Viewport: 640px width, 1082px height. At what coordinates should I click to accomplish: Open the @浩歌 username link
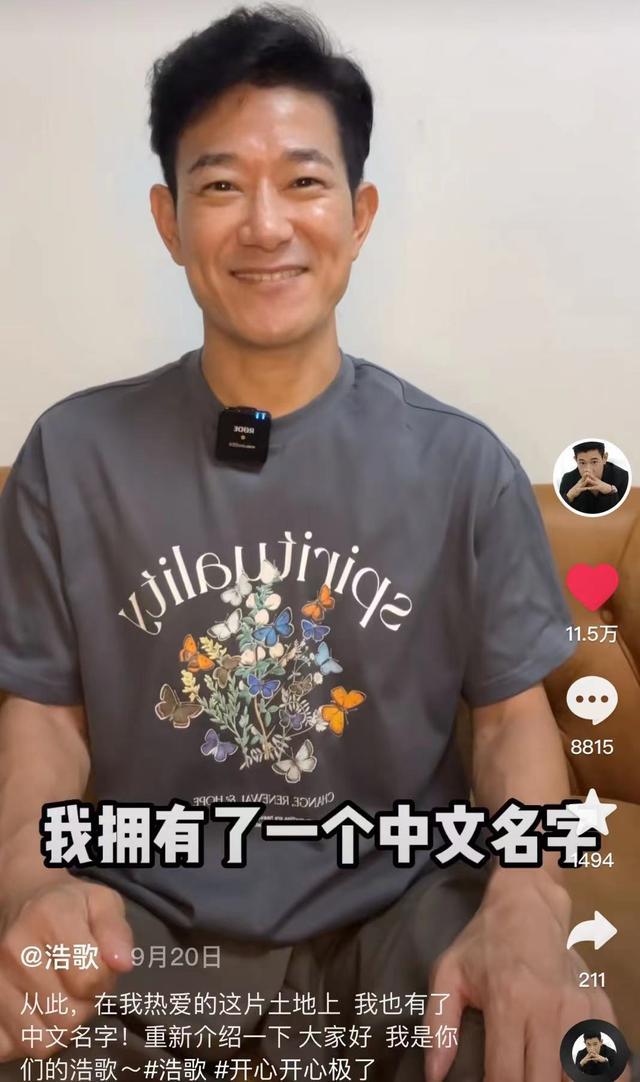pyautogui.click(x=60, y=957)
